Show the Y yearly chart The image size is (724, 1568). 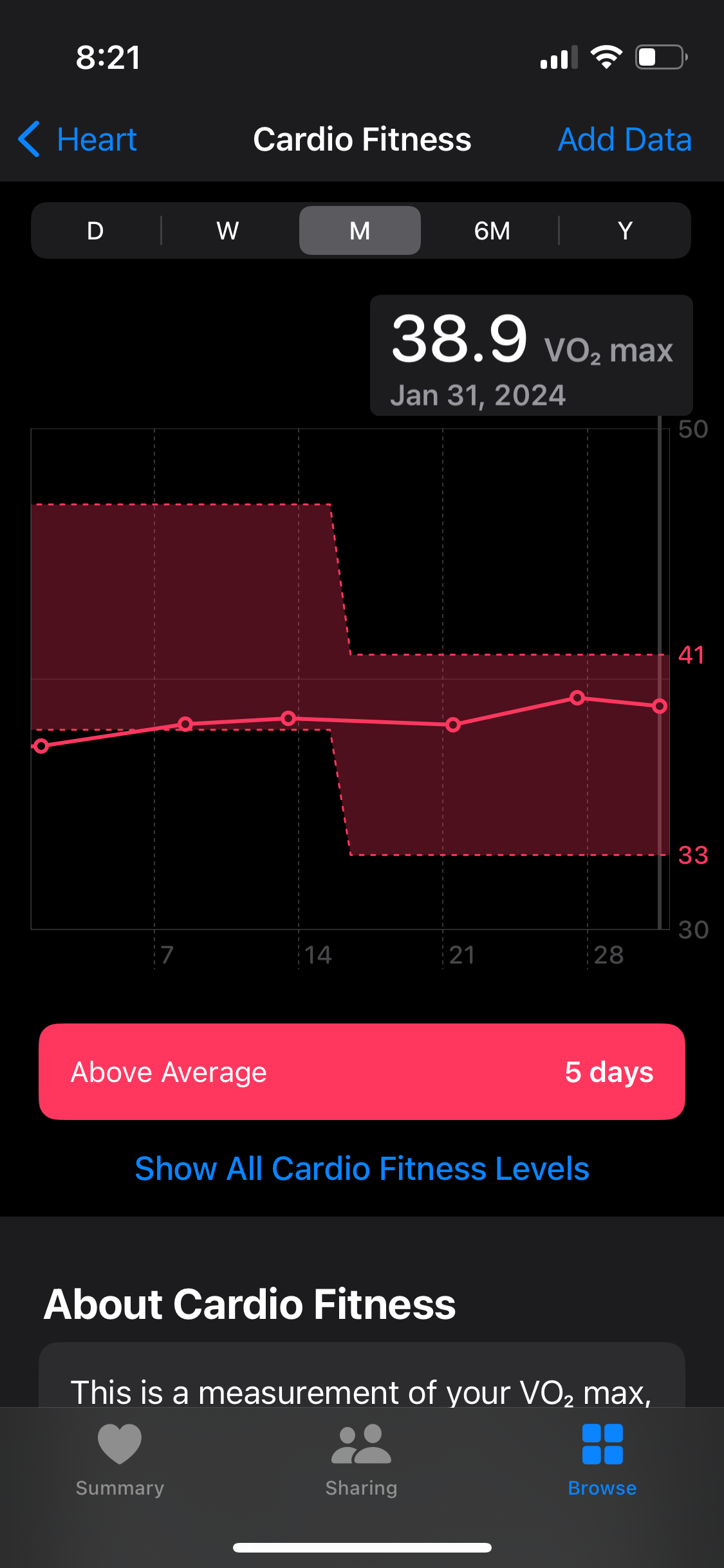[625, 230]
